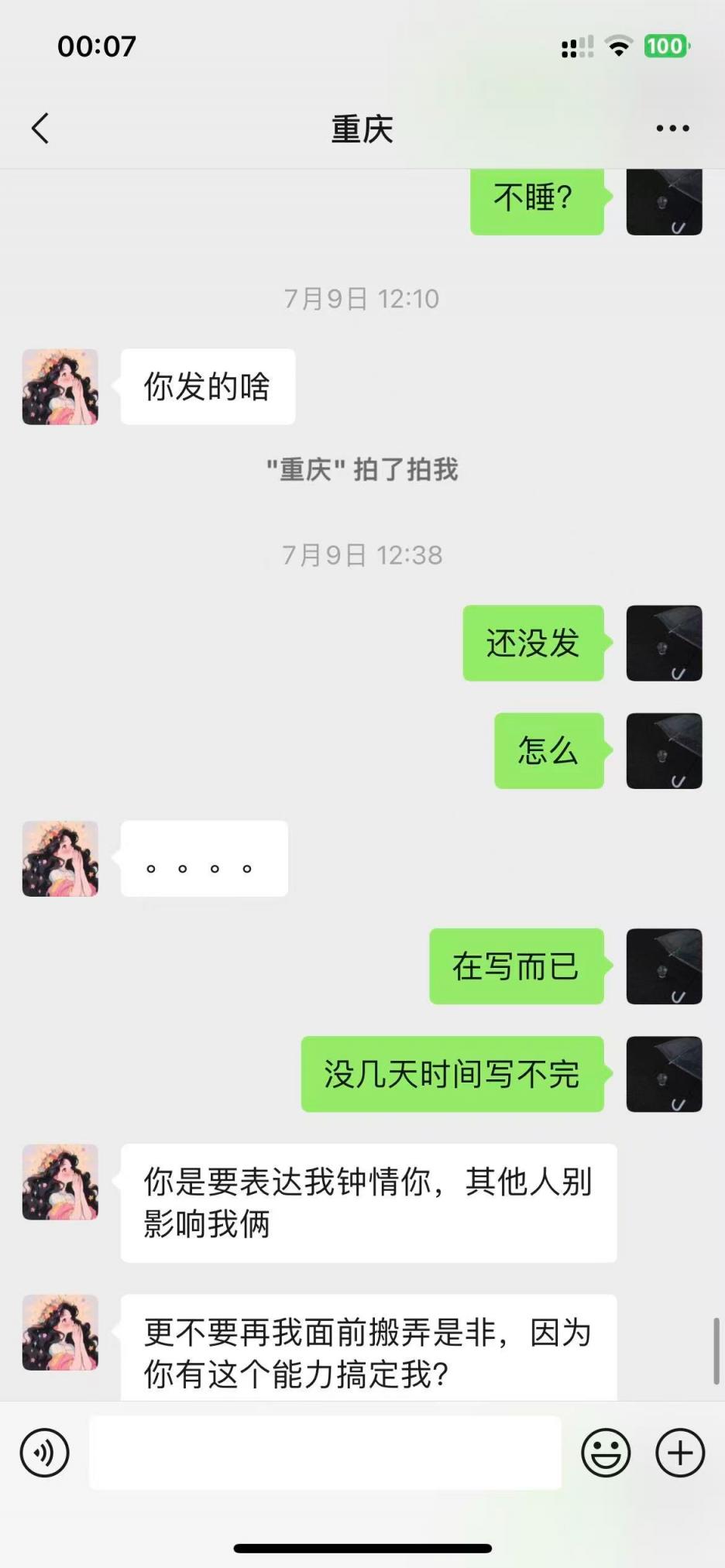The image size is (725, 1568).
Task: Open the plus attachments menu
Action: [680, 1453]
